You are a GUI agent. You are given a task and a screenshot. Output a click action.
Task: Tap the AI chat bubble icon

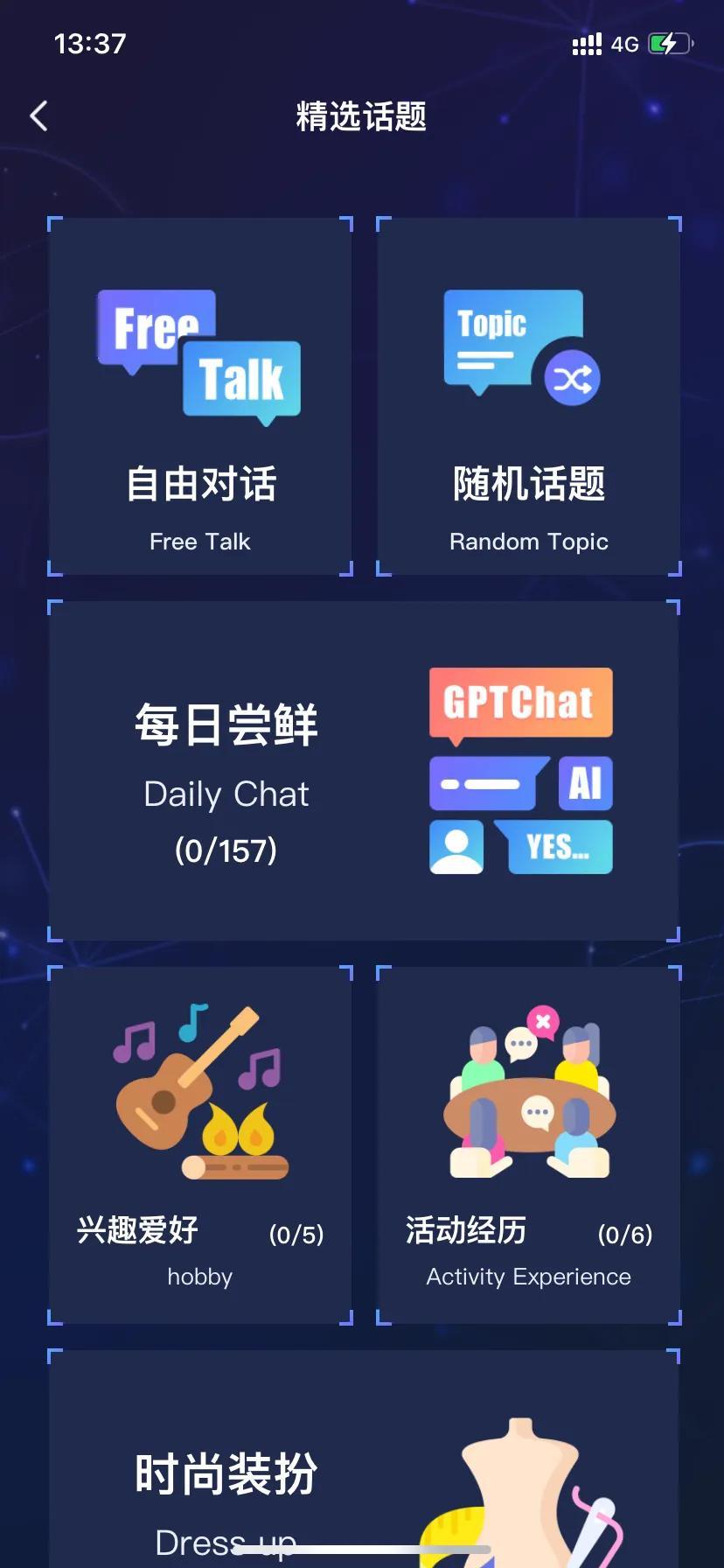pyautogui.click(x=584, y=783)
